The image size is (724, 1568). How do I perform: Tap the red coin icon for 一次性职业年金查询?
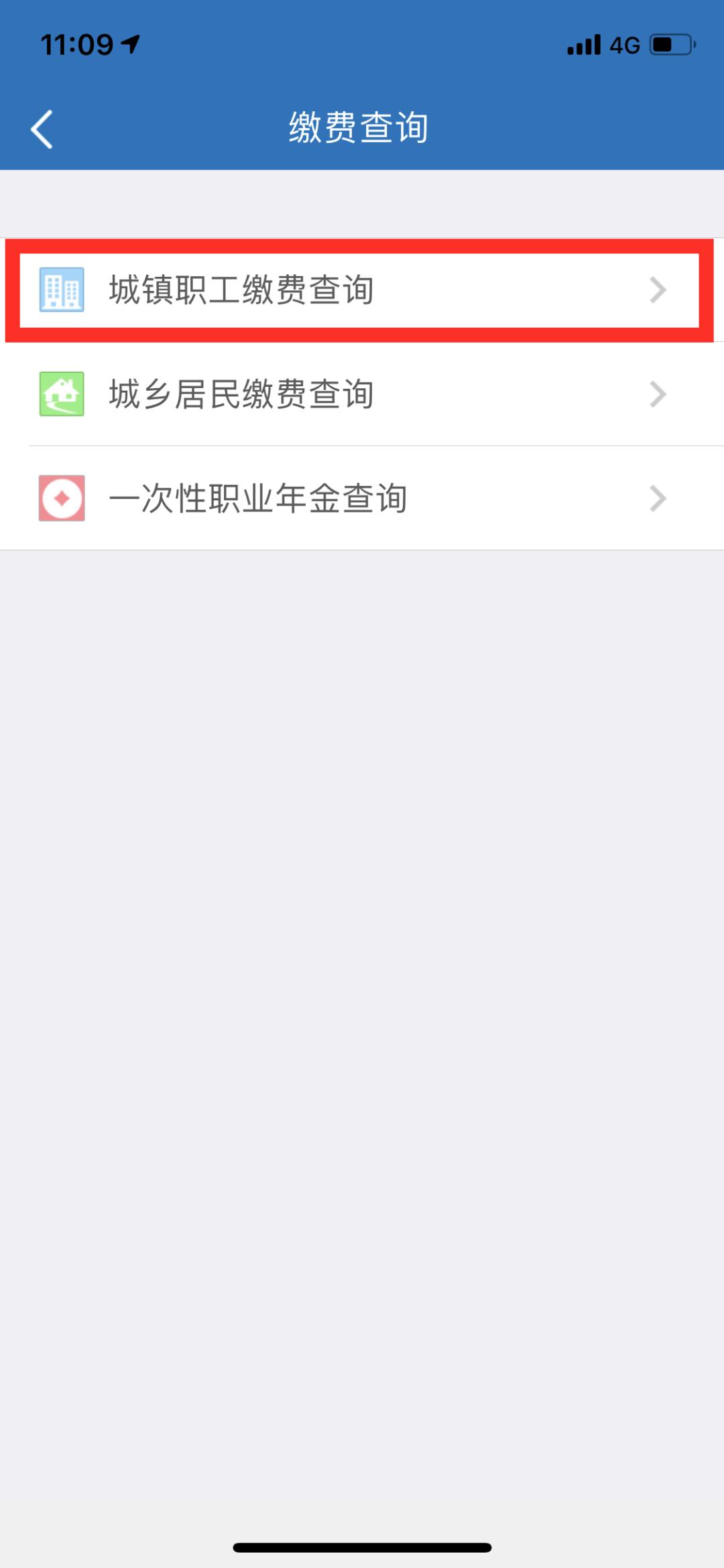tap(62, 499)
